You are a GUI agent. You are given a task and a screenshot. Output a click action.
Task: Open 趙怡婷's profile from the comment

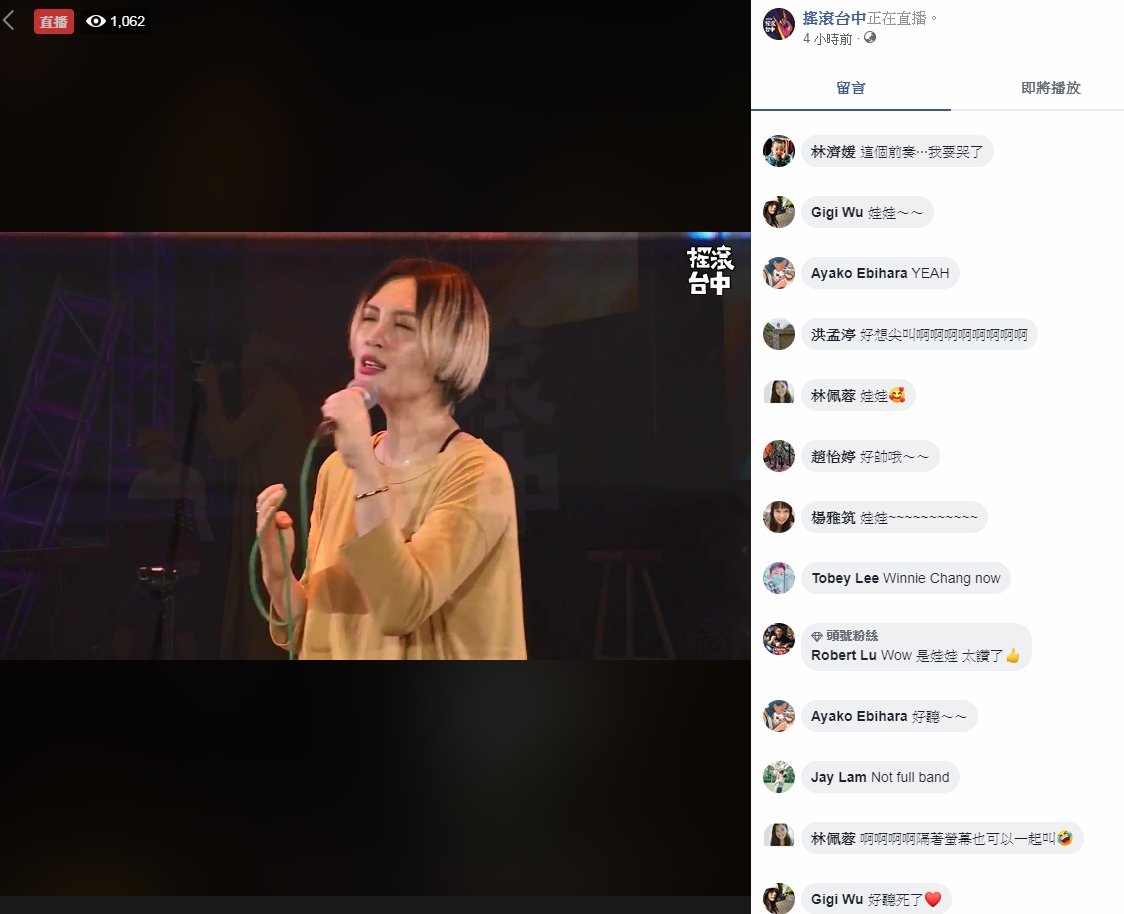coord(833,457)
